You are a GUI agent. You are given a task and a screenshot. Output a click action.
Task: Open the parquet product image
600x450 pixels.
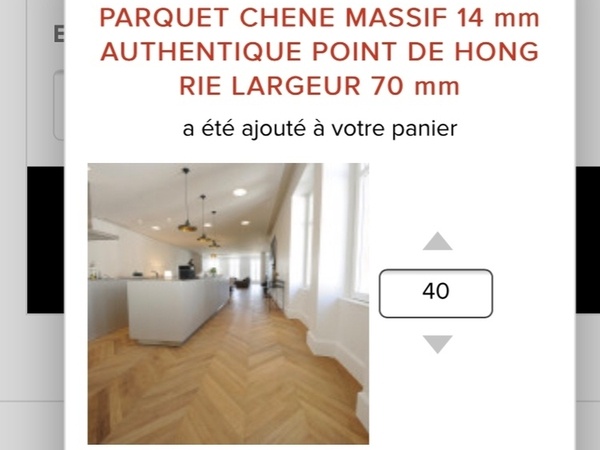tap(228, 303)
